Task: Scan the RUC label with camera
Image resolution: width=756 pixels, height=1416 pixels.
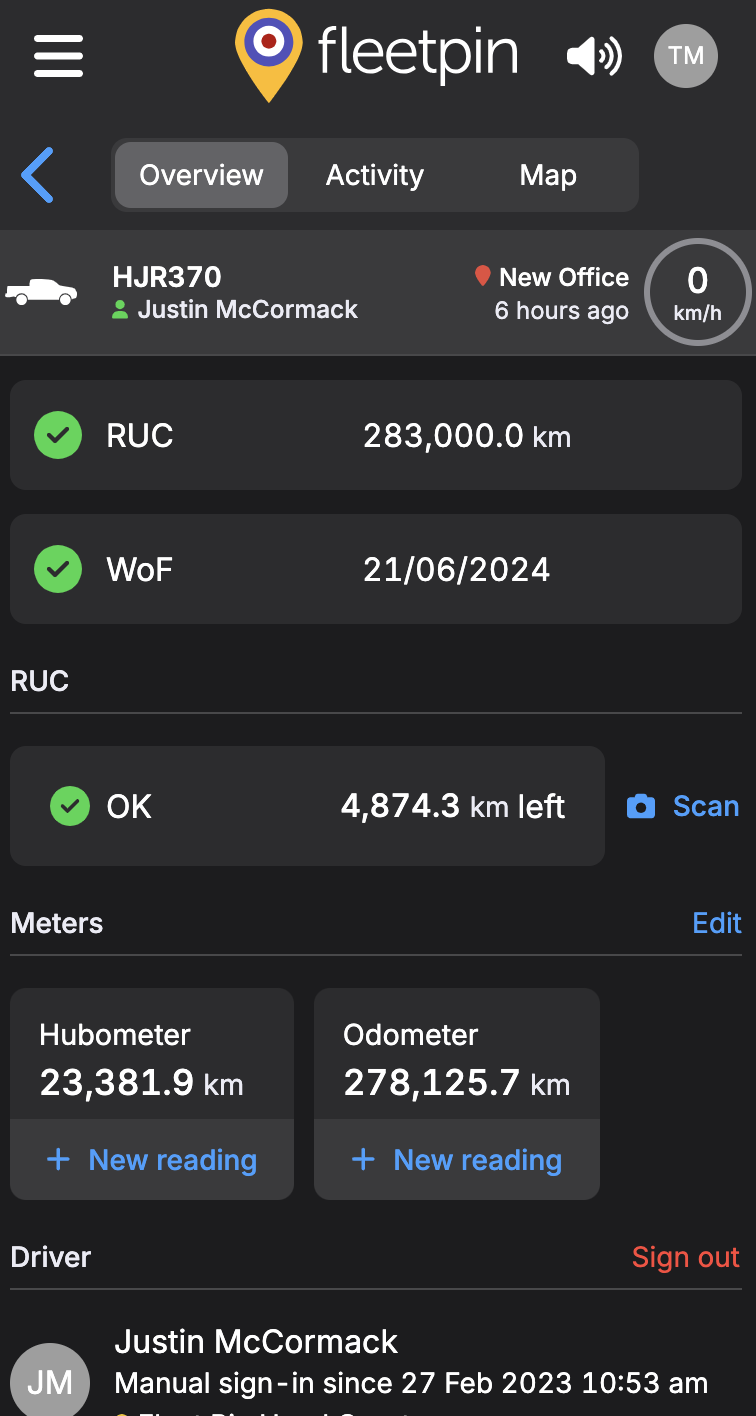Action: pos(683,806)
